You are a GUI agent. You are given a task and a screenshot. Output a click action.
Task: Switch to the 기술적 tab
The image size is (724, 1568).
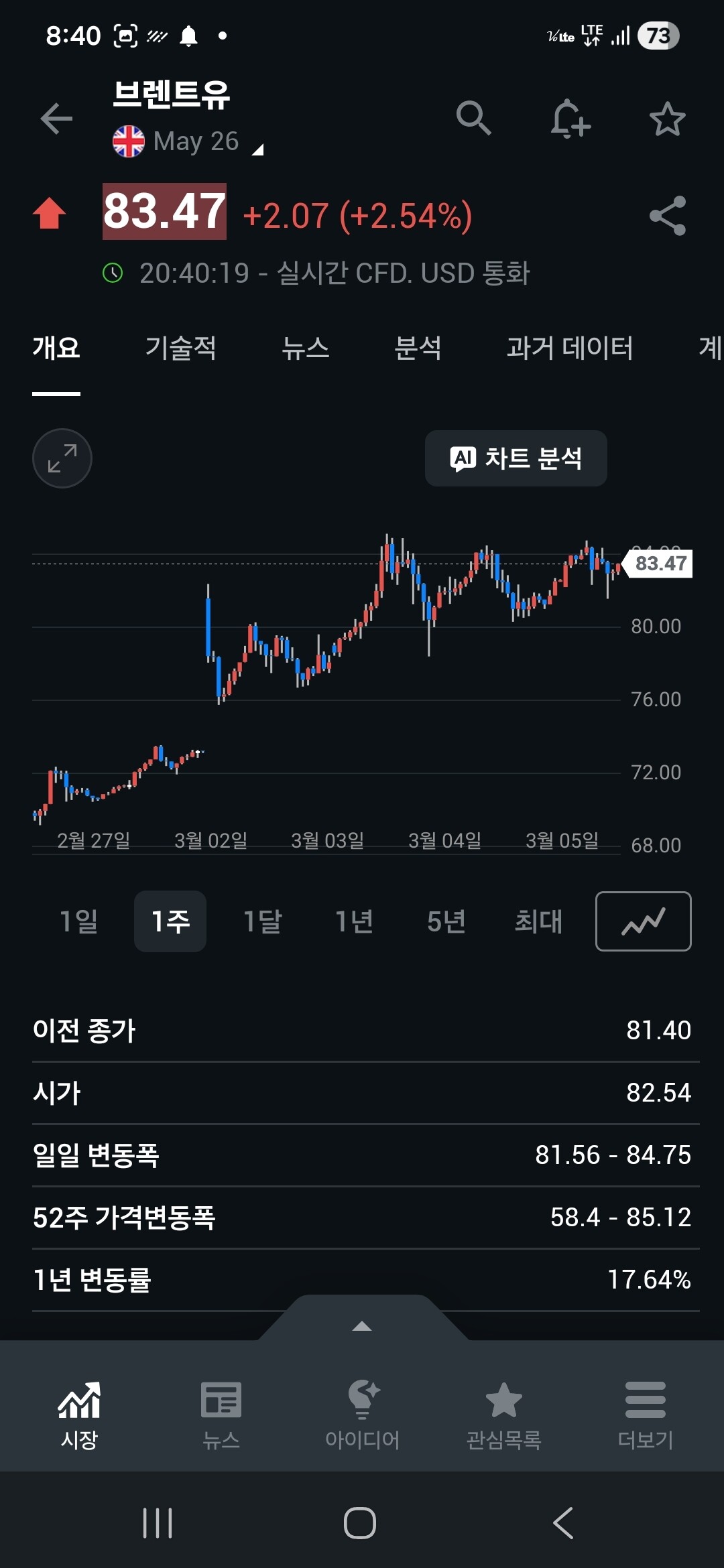pyautogui.click(x=180, y=348)
